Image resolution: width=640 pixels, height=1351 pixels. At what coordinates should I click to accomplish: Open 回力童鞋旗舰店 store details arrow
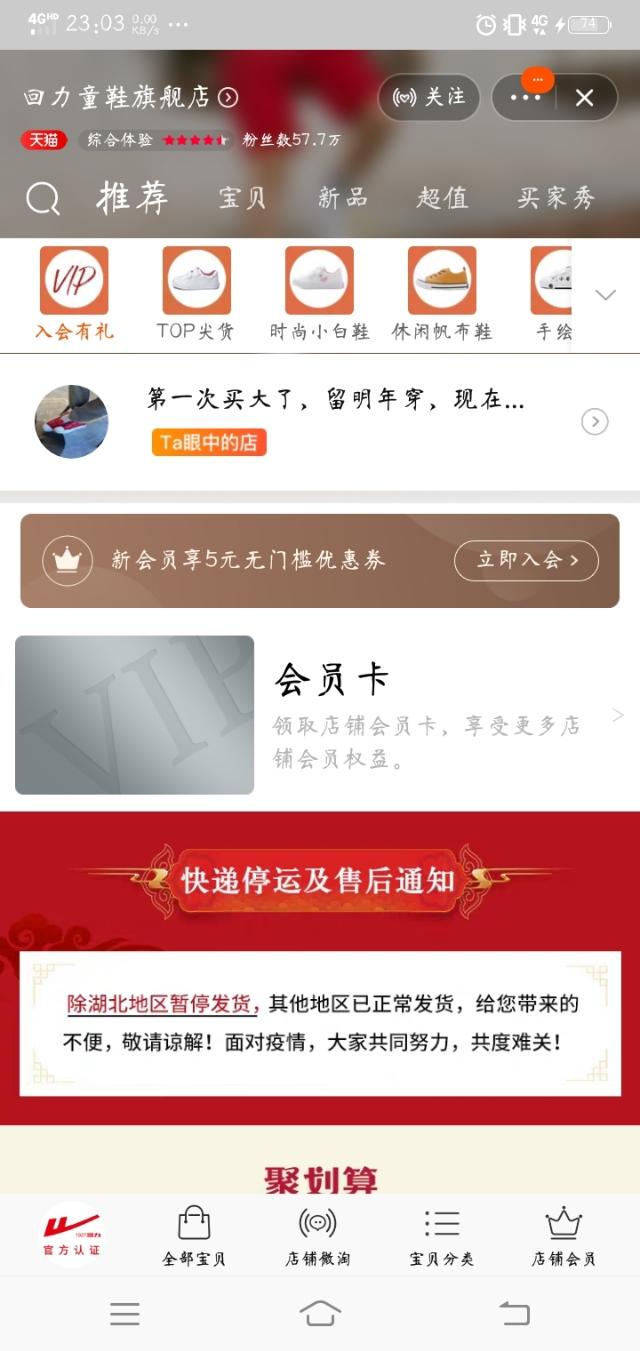click(229, 97)
